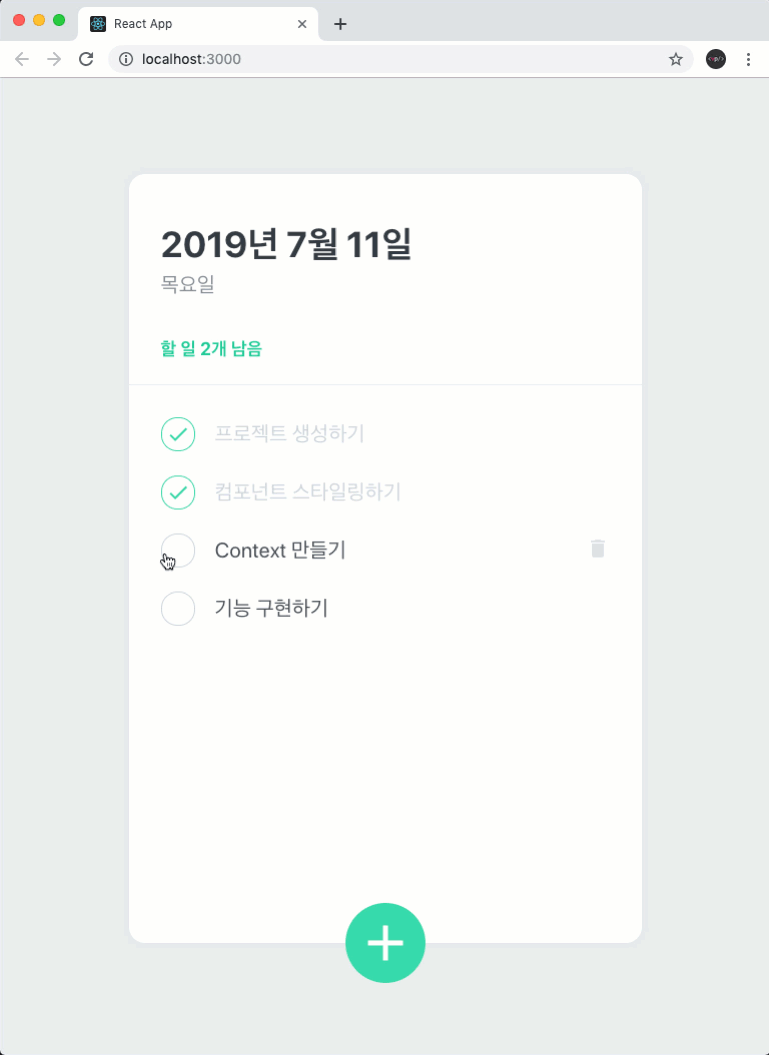Close the React App browser tab
This screenshot has height=1055, width=769.
(x=302, y=24)
